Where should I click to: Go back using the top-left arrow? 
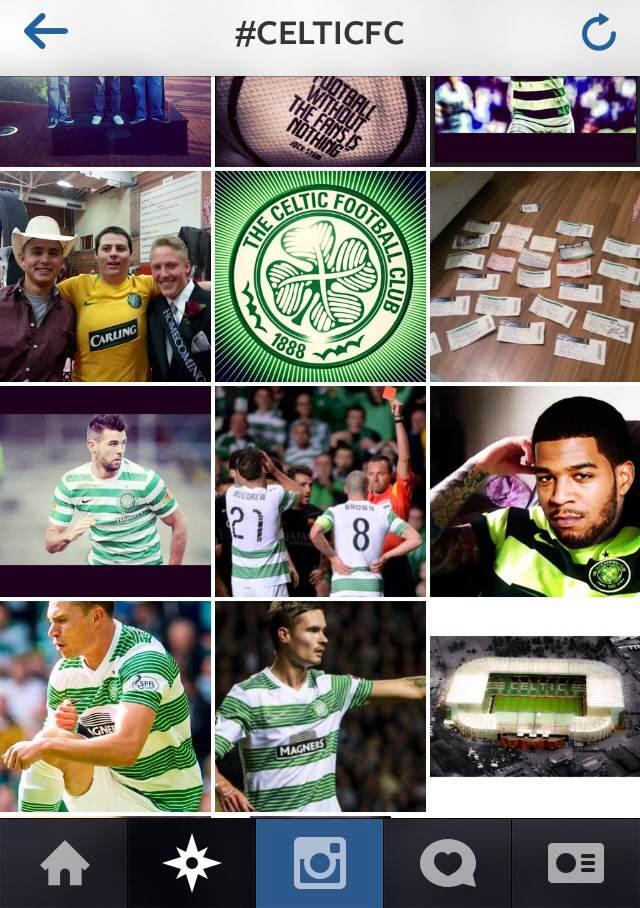(x=45, y=32)
